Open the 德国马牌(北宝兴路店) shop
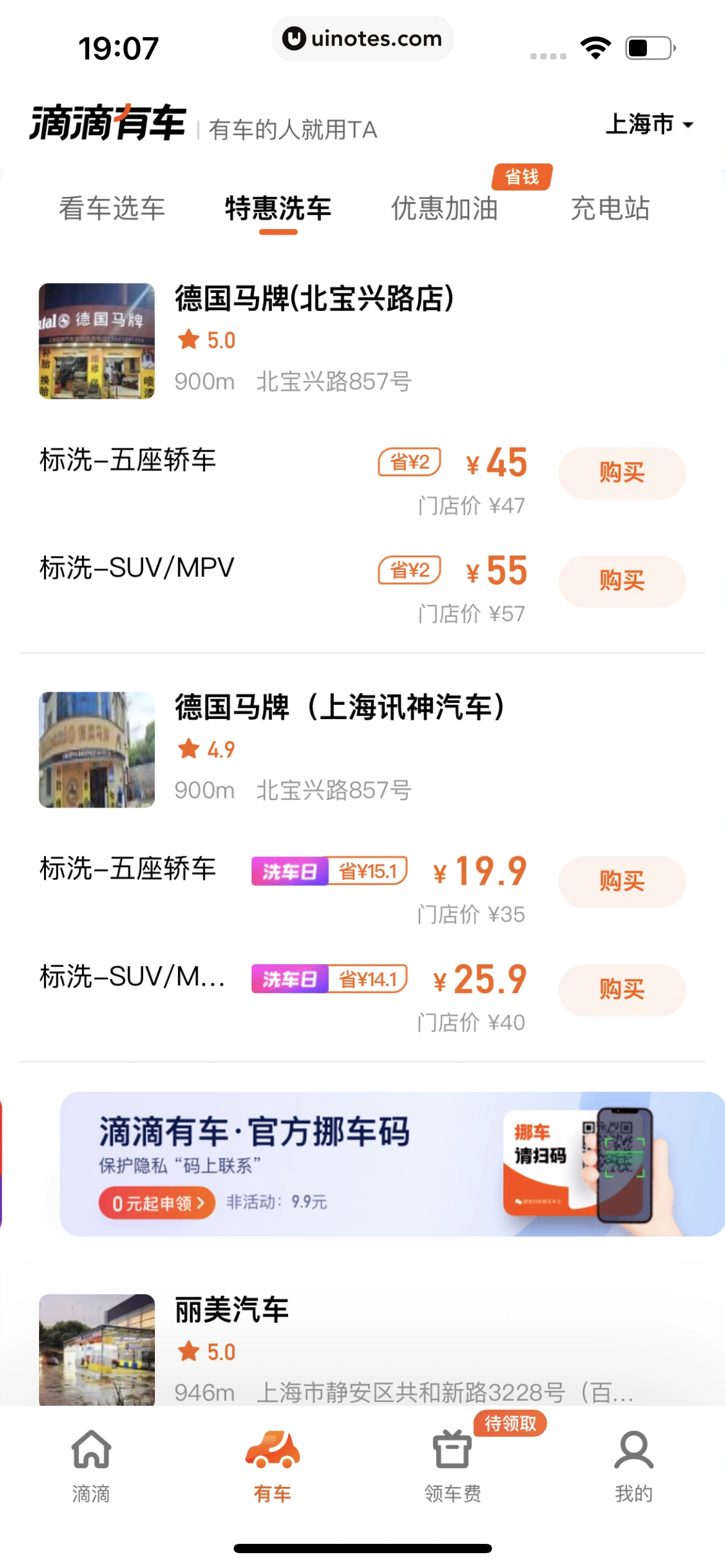Image resolution: width=725 pixels, height=1568 pixels. tap(314, 298)
